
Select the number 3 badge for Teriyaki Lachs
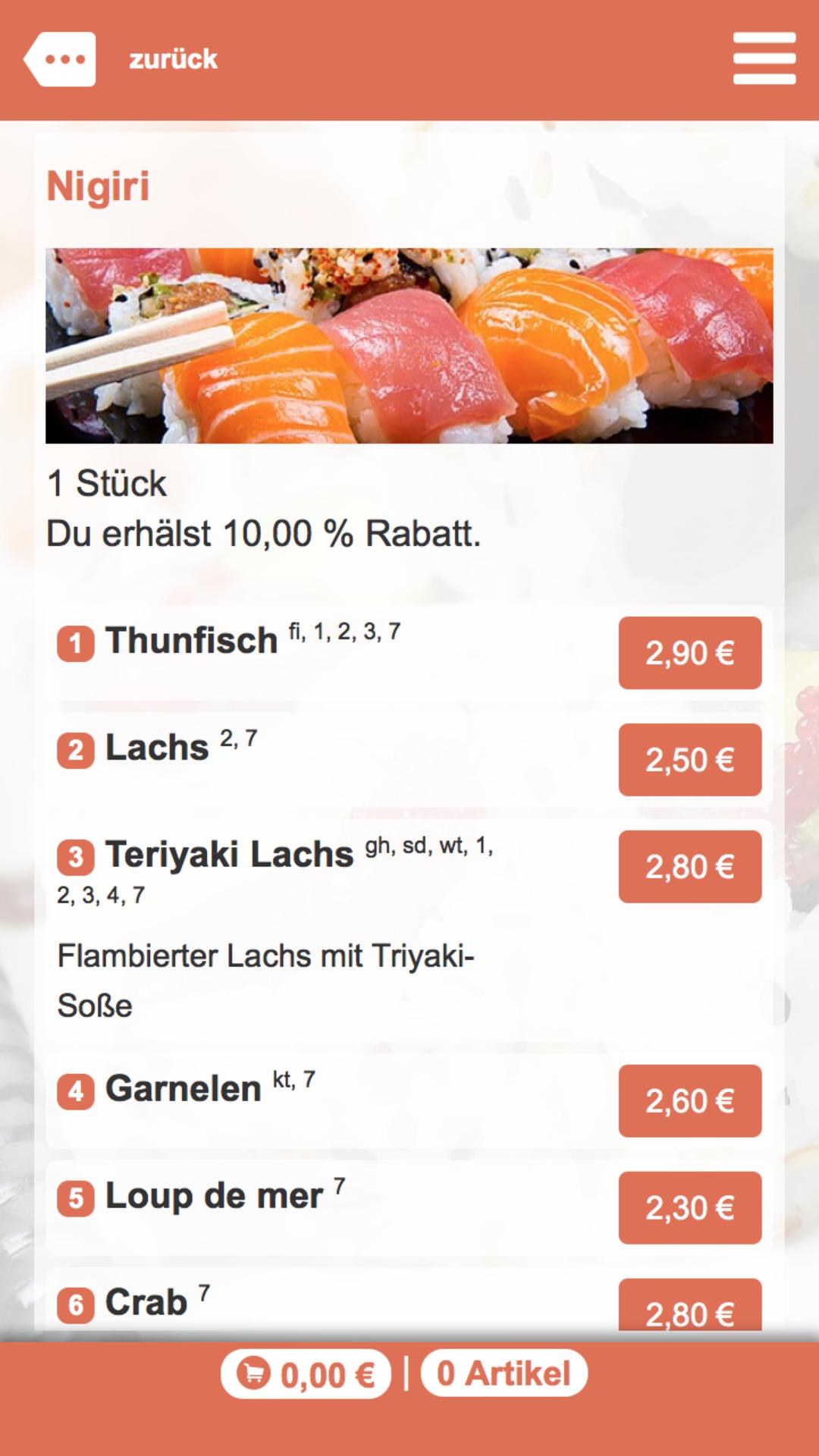(76, 858)
